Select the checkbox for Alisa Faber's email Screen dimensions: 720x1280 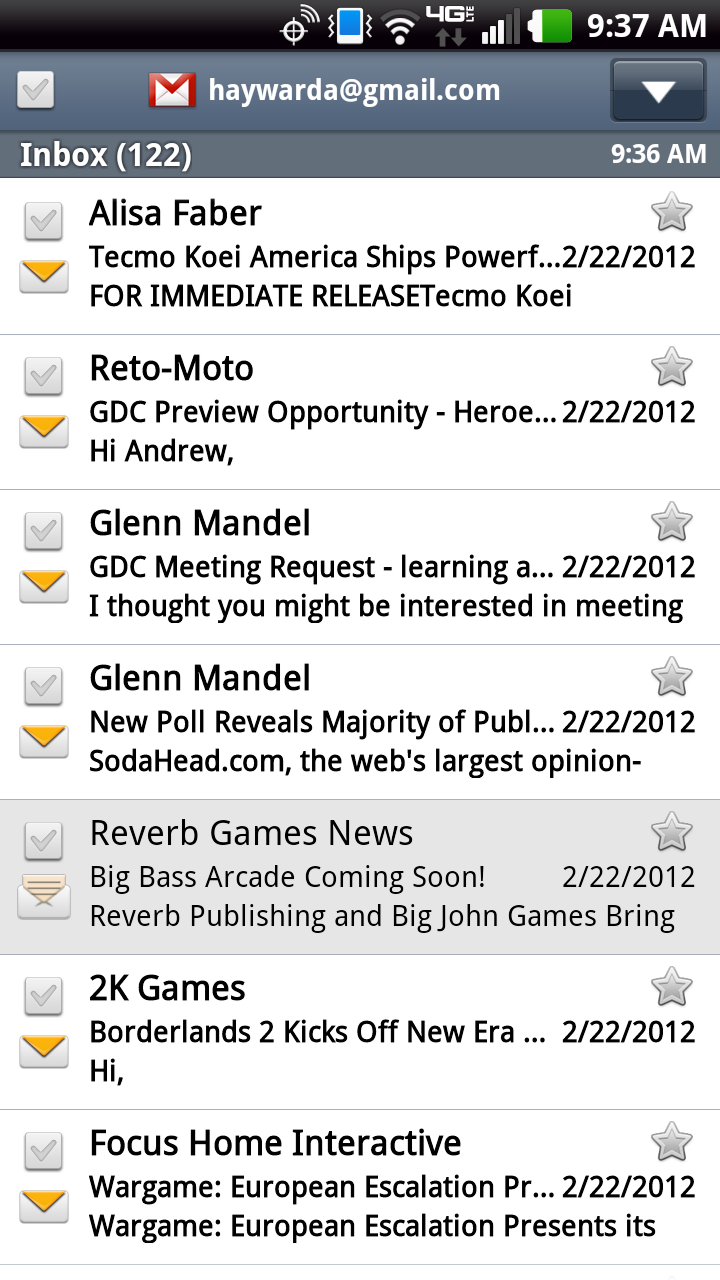click(43, 221)
